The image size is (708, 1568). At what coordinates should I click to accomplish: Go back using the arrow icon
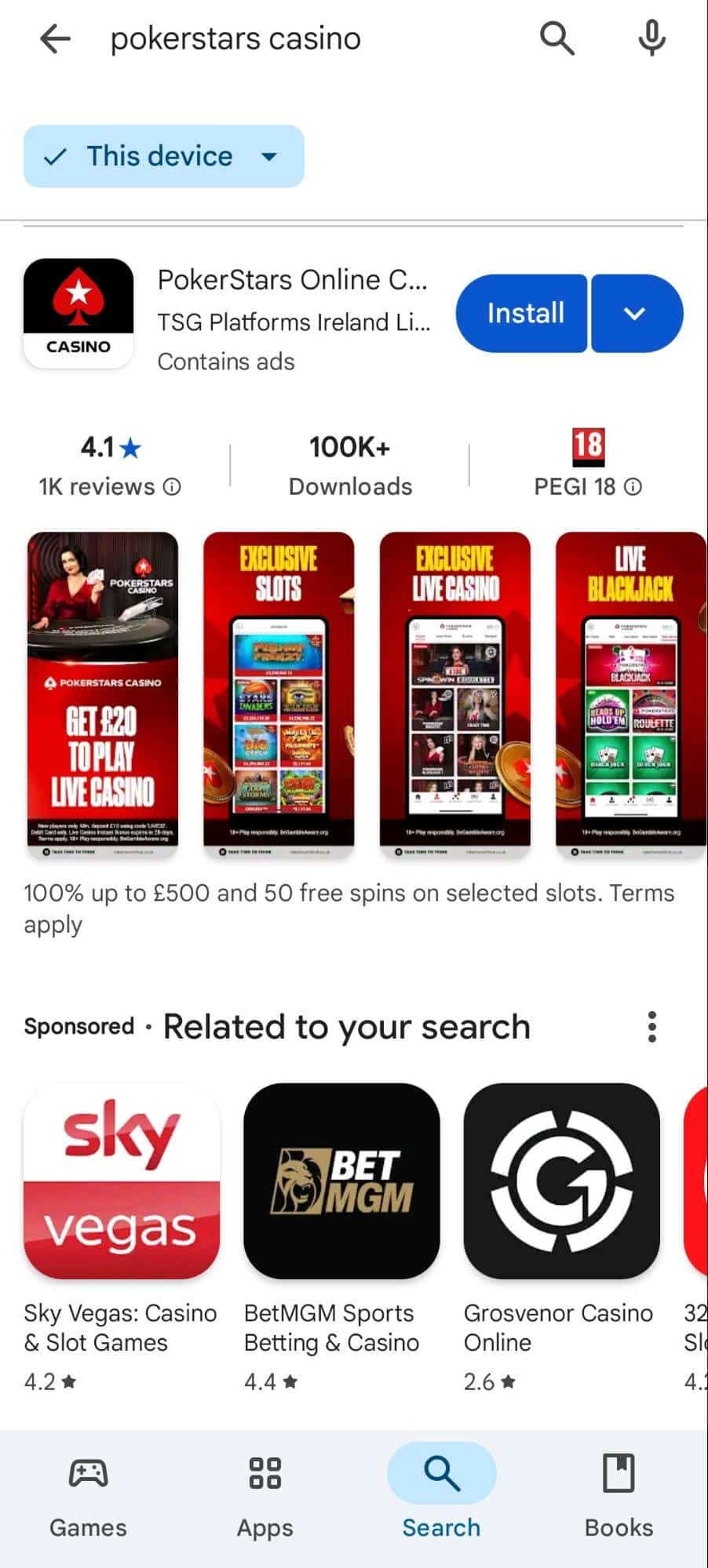(x=56, y=38)
